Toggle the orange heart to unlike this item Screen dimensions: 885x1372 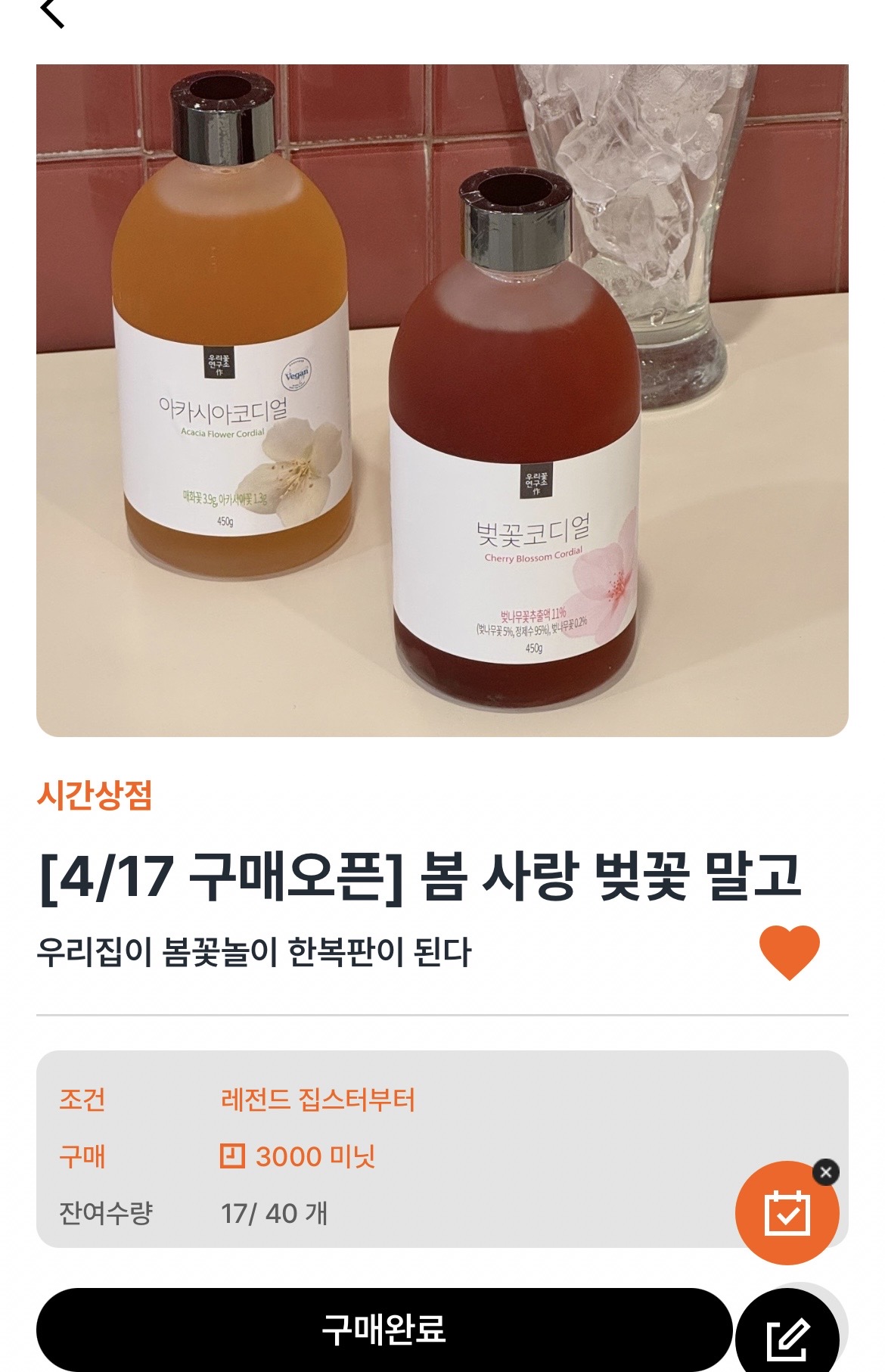pyautogui.click(x=789, y=952)
